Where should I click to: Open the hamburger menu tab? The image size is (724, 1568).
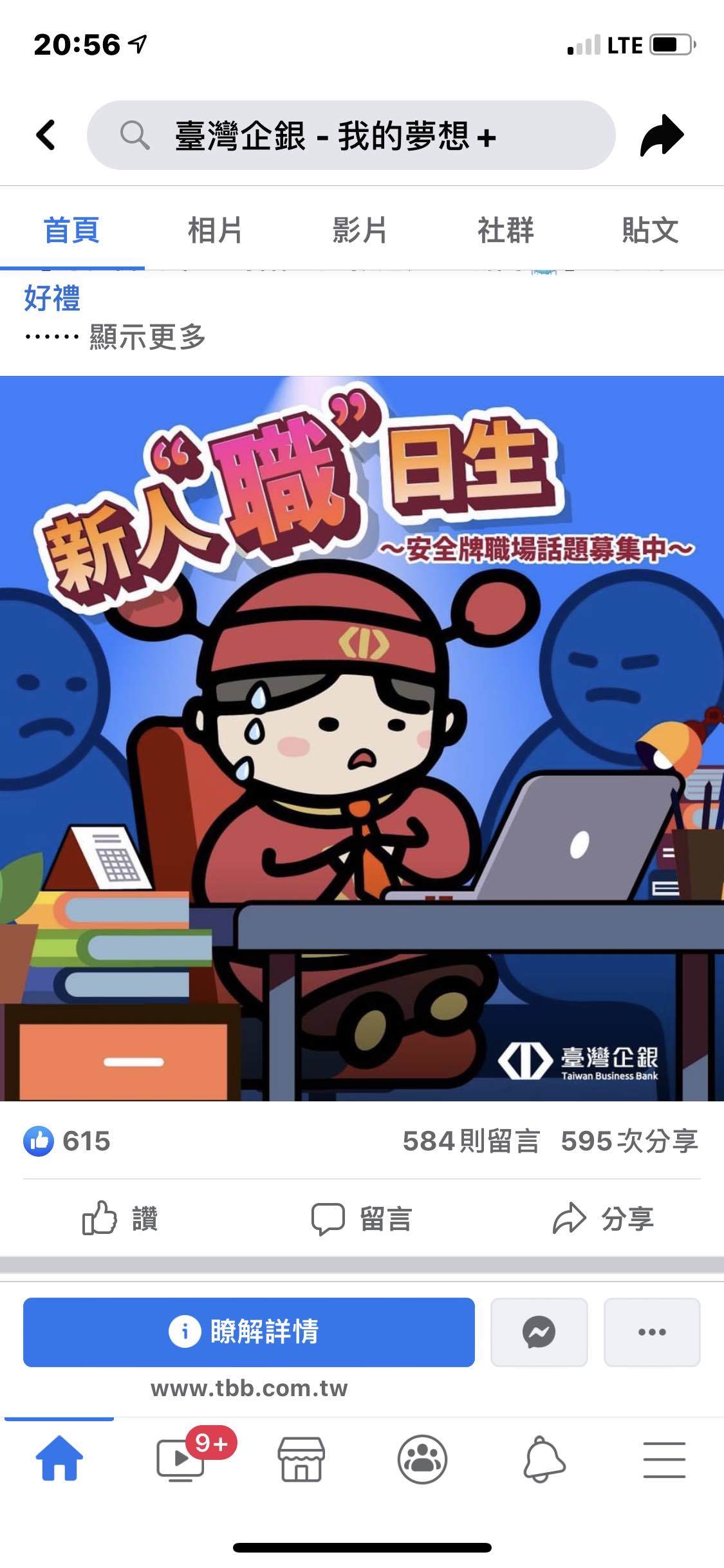point(664,1460)
